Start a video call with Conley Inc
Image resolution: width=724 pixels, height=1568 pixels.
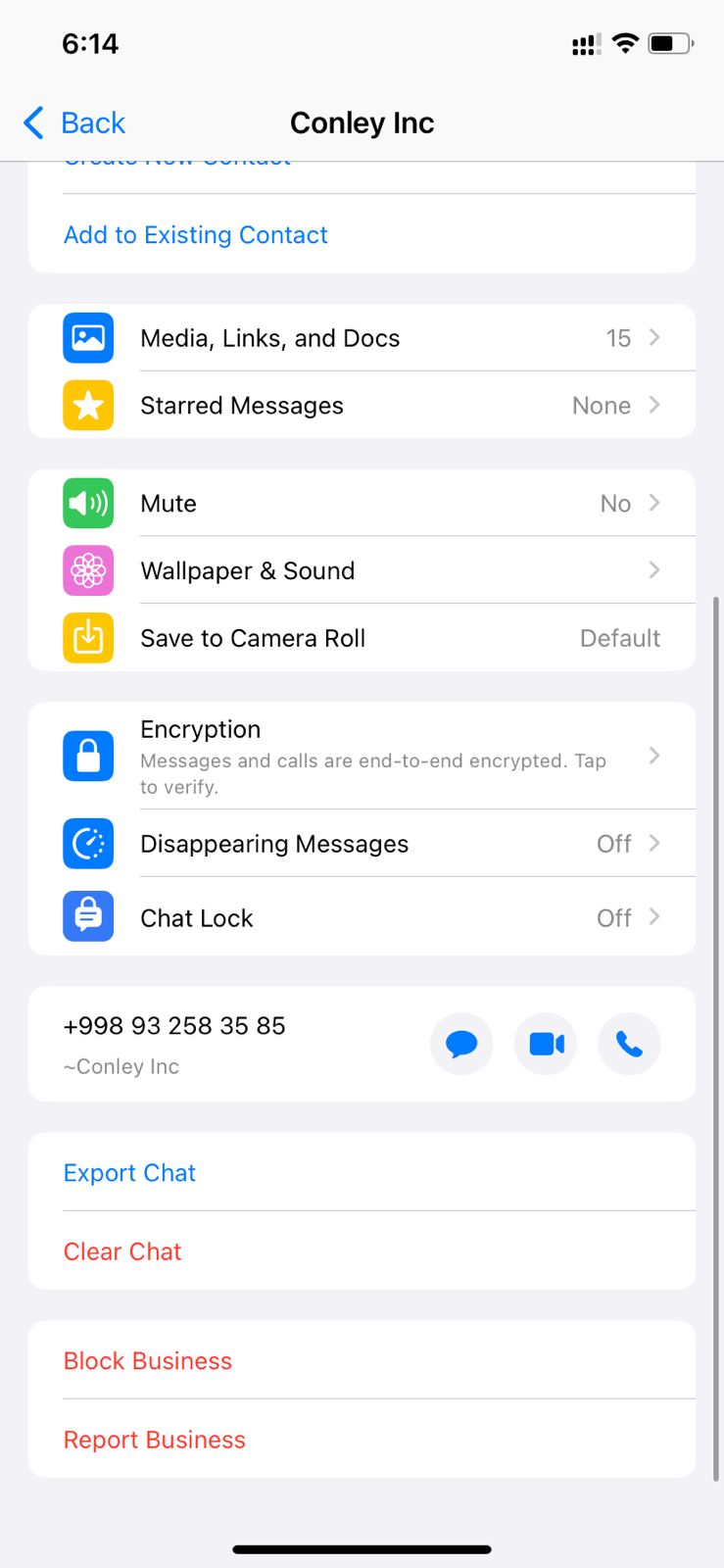[x=546, y=1045]
